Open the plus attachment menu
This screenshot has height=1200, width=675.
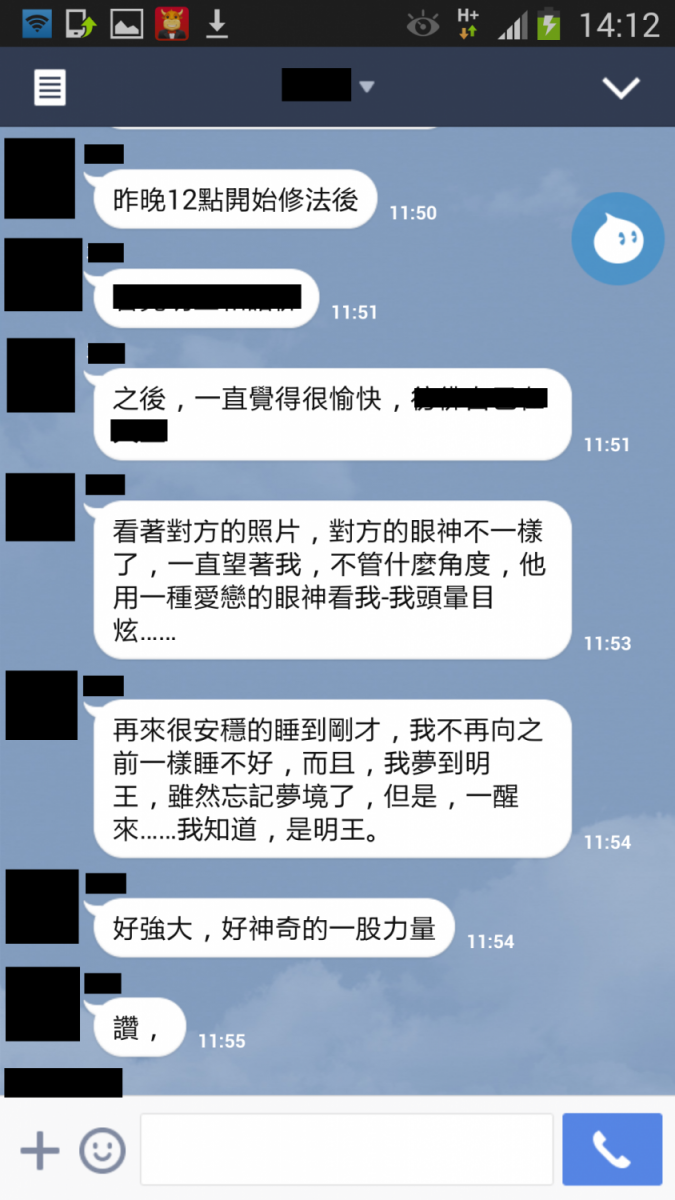coord(40,1151)
